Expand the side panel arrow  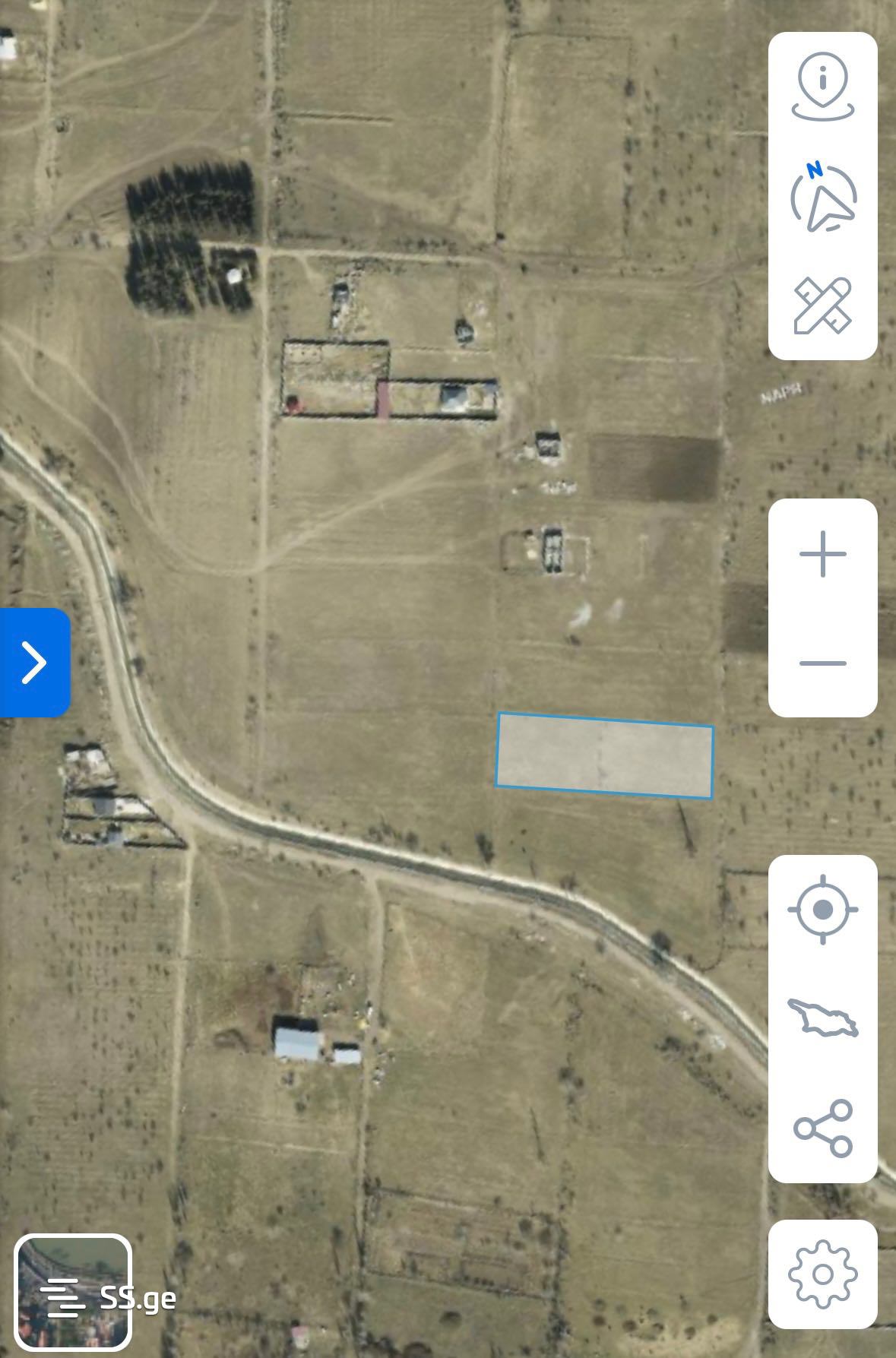click(x=34, y=662)
